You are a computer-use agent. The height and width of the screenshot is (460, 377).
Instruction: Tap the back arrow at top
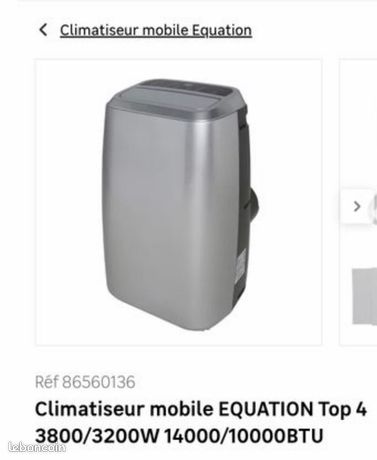point(43,30)
